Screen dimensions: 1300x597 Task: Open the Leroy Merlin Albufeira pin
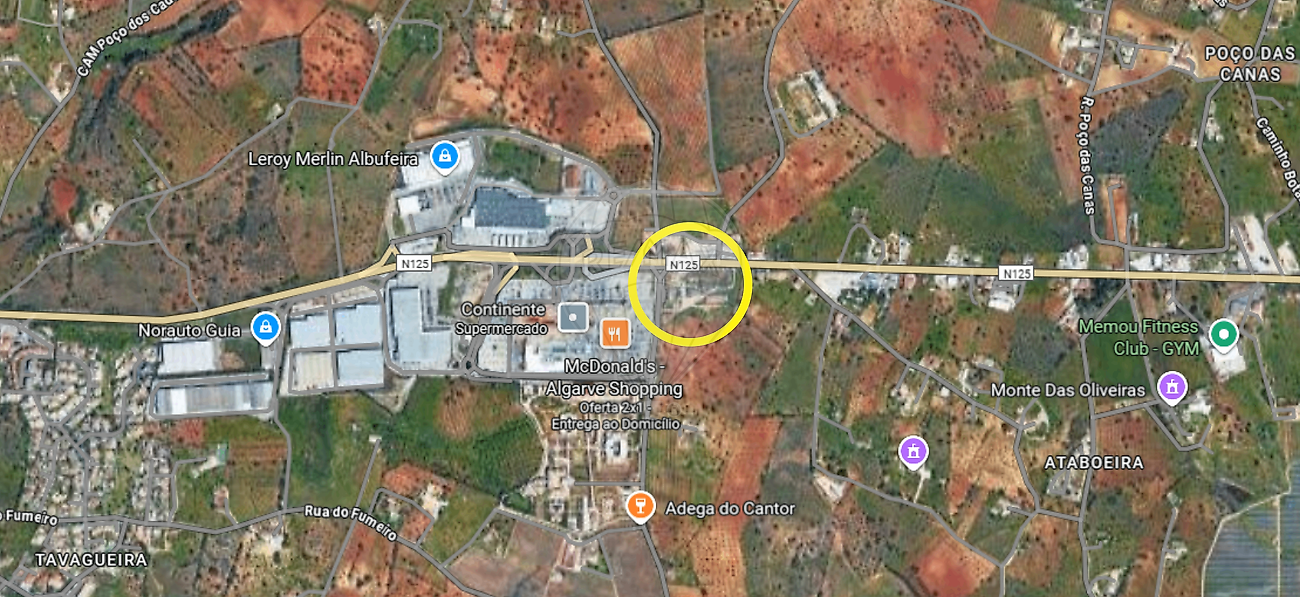point(444,156)
